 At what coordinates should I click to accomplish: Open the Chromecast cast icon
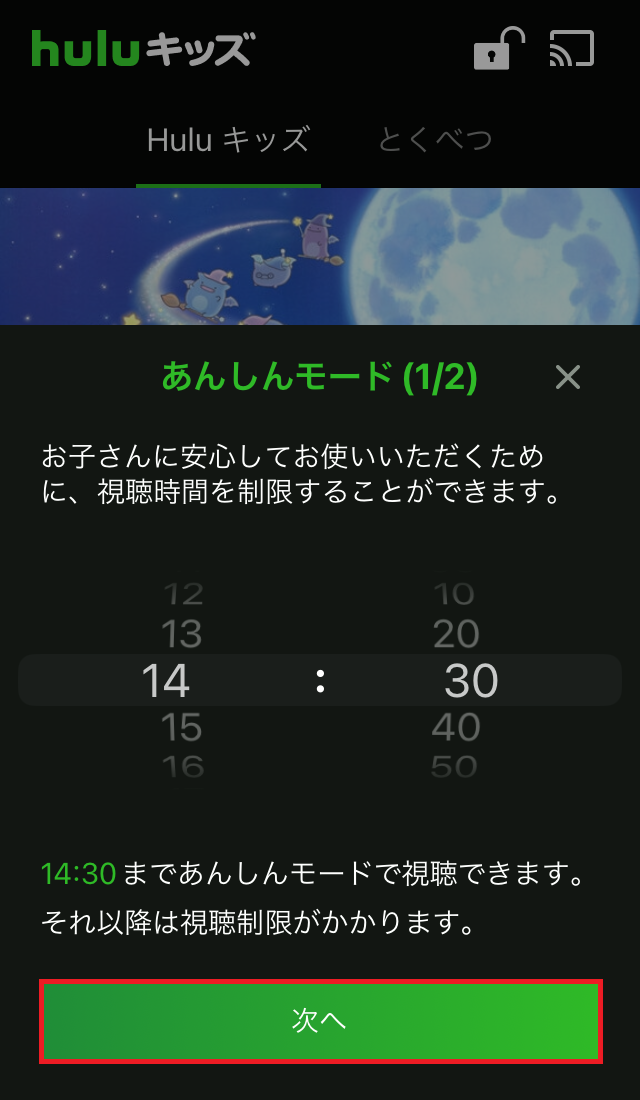tap(572, 49)
